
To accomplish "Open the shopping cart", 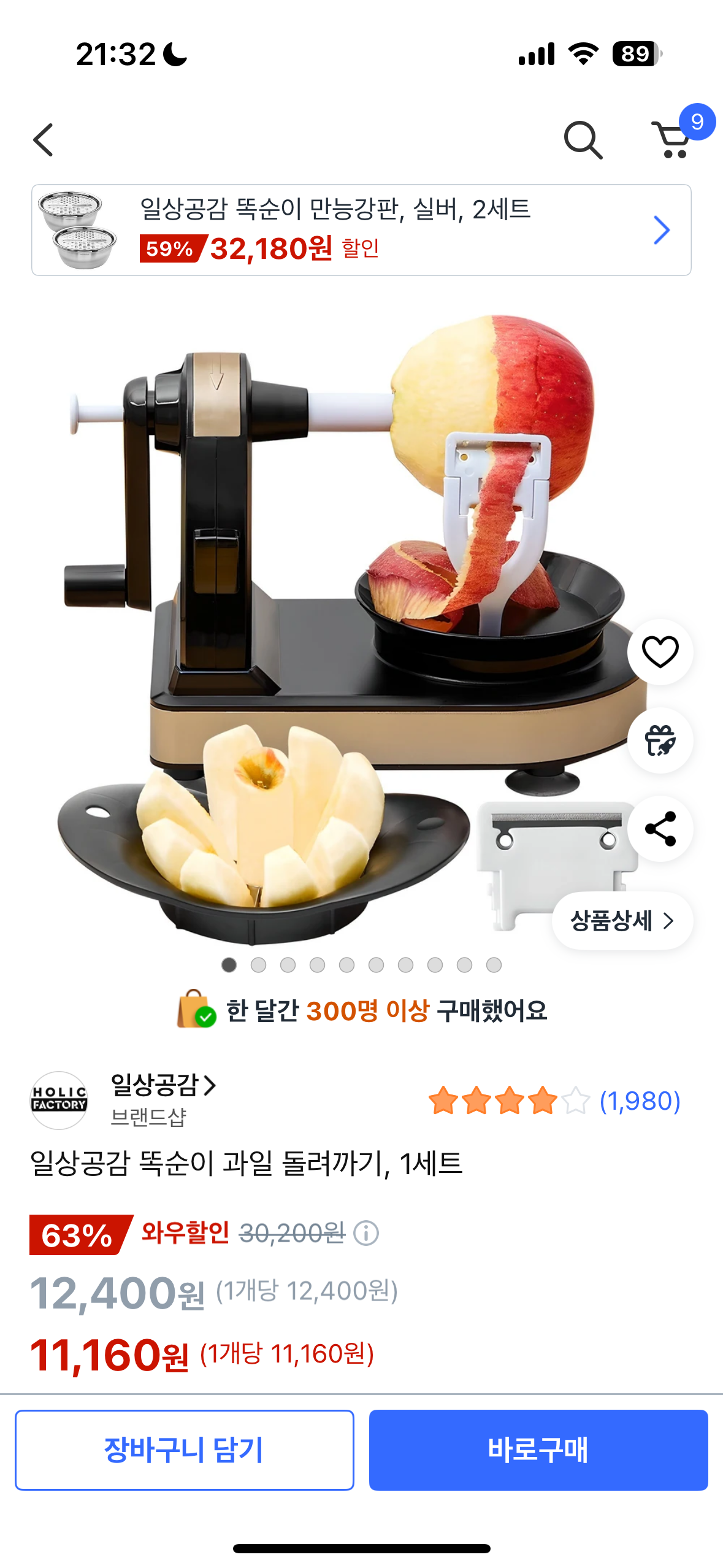I will pos(673,139).
